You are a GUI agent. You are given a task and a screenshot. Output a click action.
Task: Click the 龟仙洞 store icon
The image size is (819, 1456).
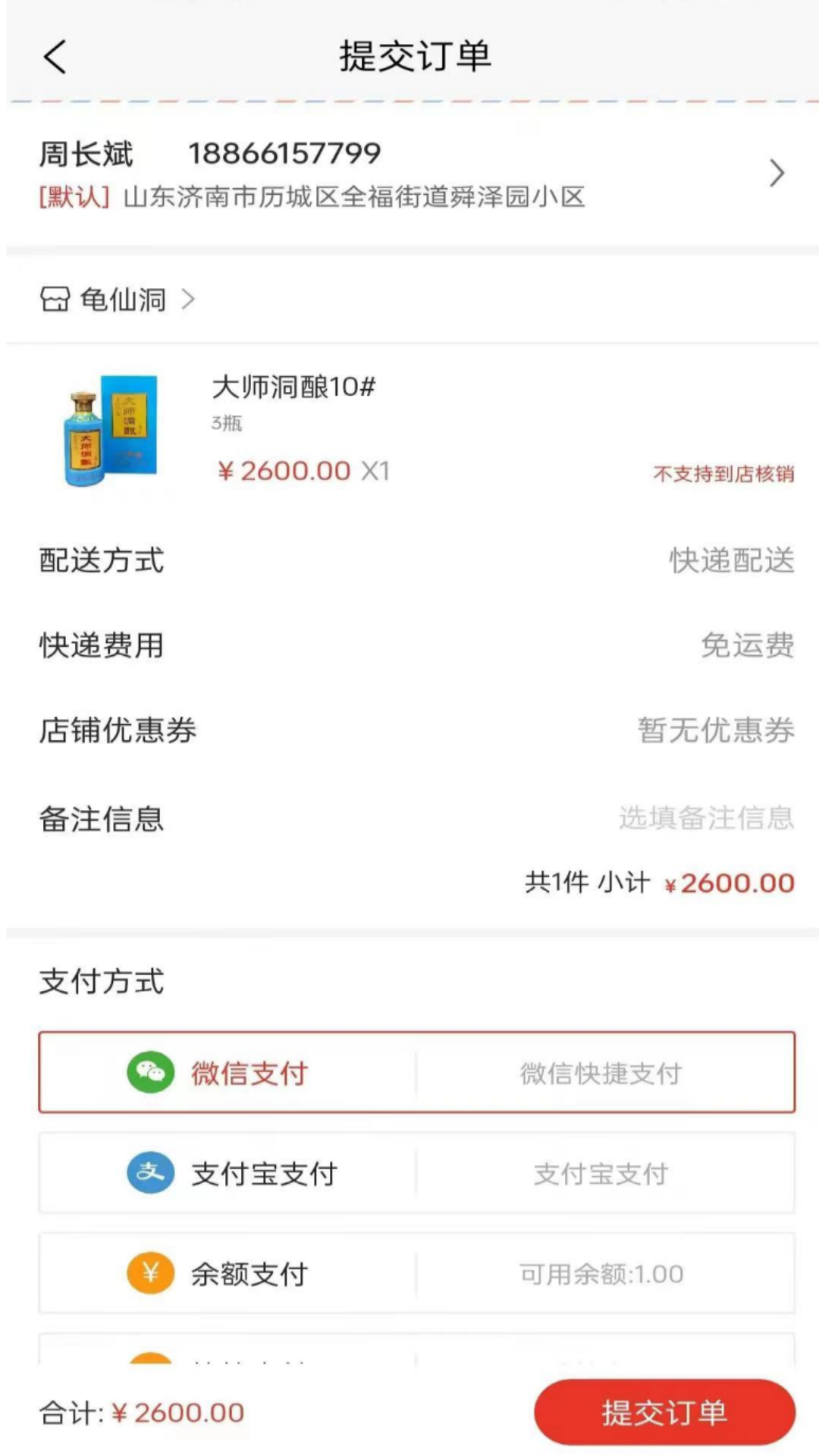[x=56, y=300]
